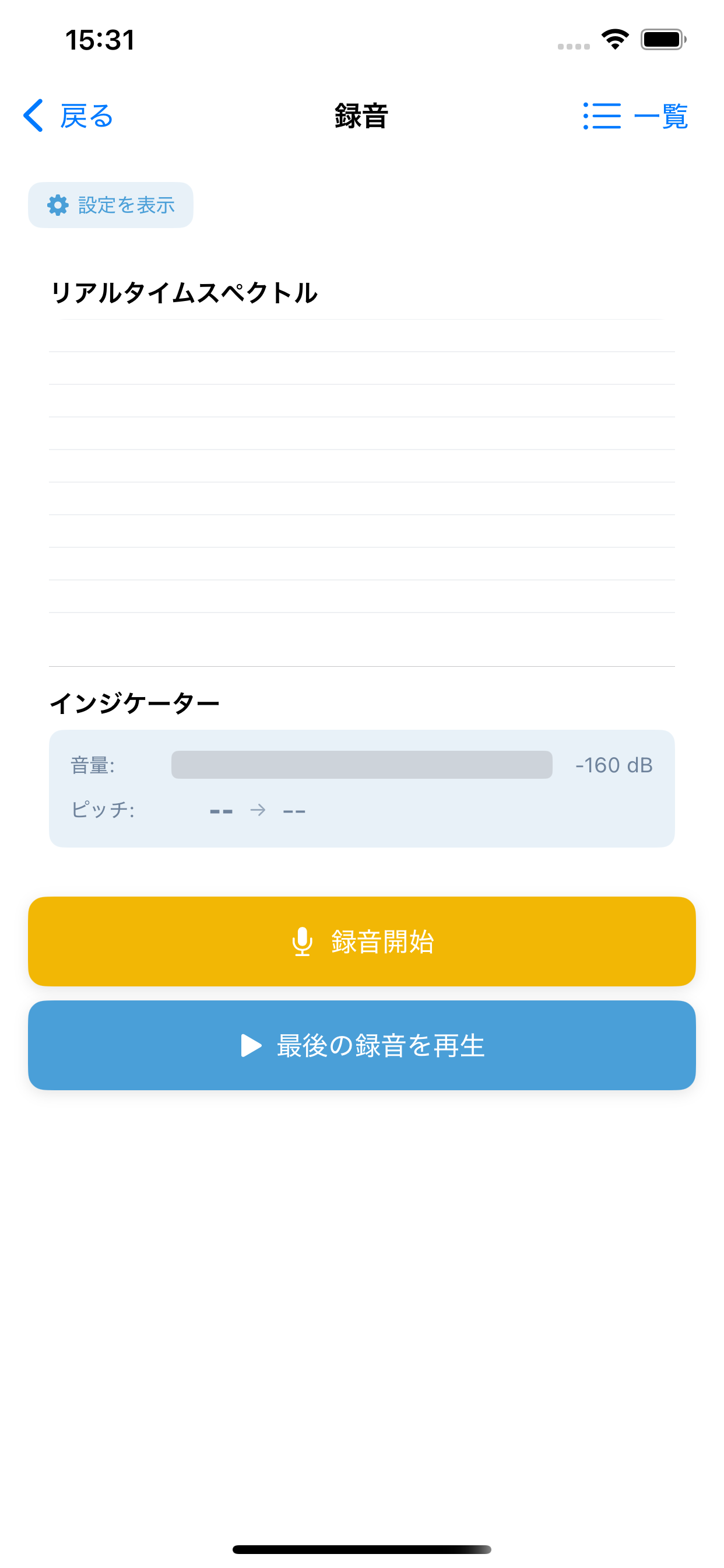Tap the gear icon next to 設定を表示

pos(58,205)
